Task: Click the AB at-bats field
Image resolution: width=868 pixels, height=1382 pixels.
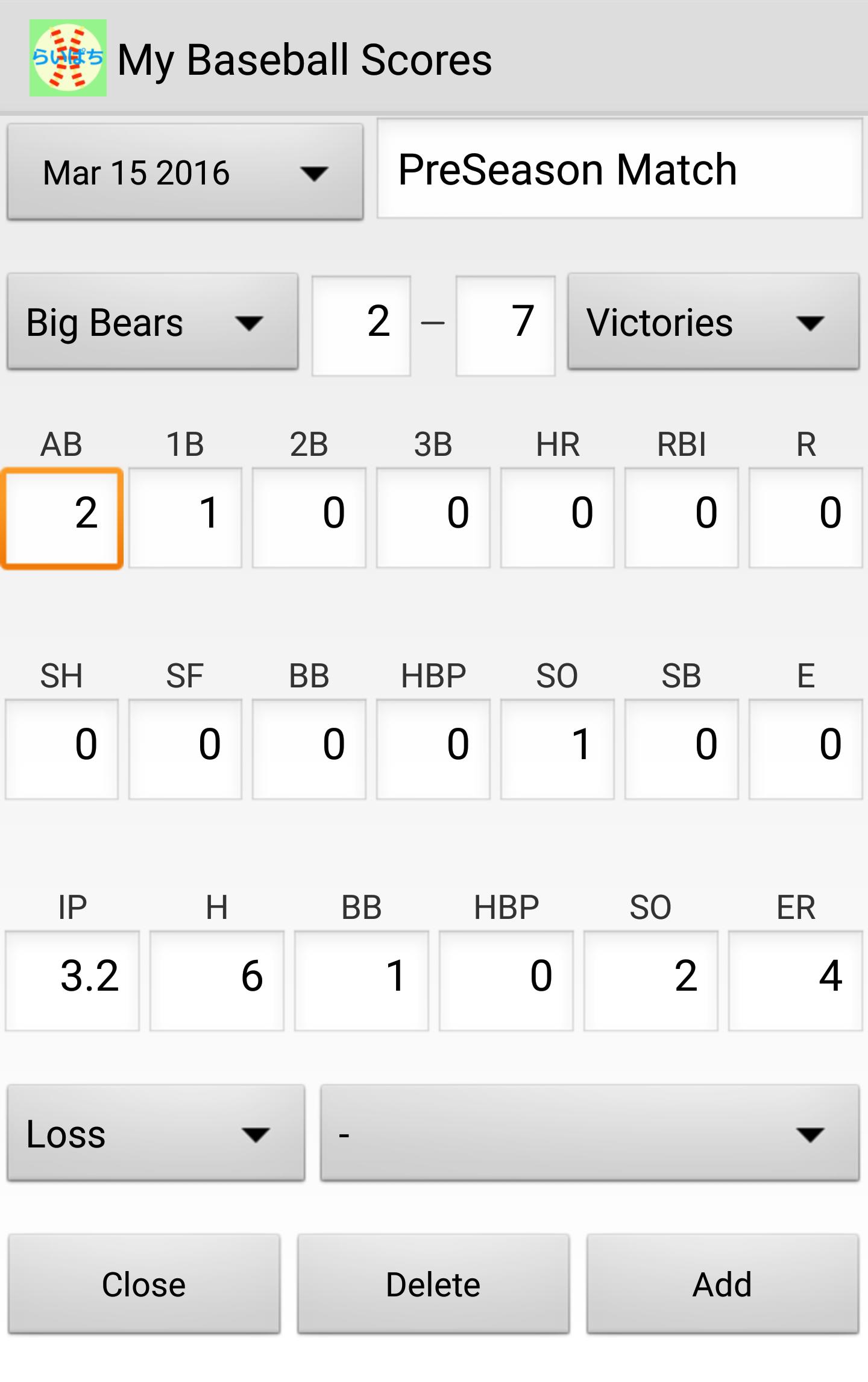Action: pos(62,517)
